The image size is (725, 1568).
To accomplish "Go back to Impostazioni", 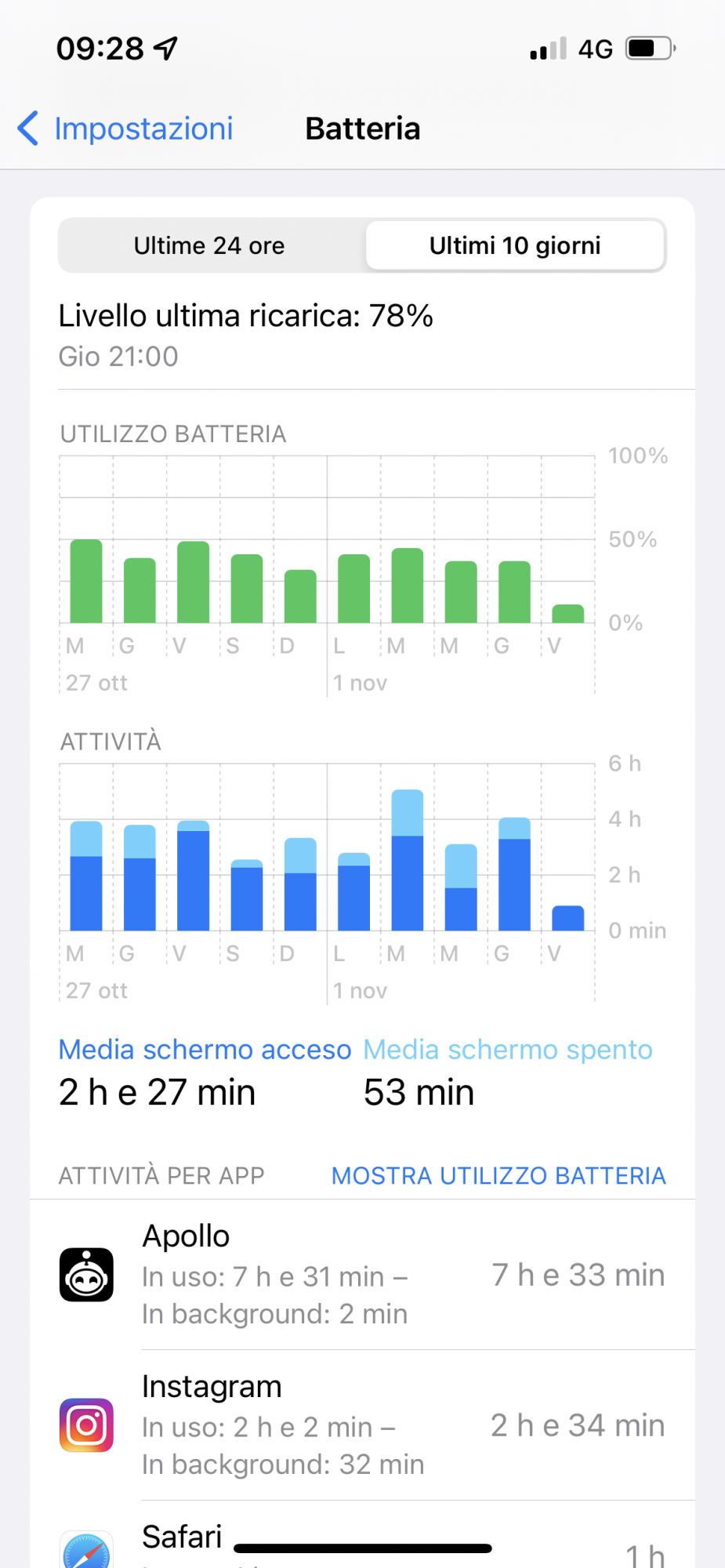I will pos(125,129).
